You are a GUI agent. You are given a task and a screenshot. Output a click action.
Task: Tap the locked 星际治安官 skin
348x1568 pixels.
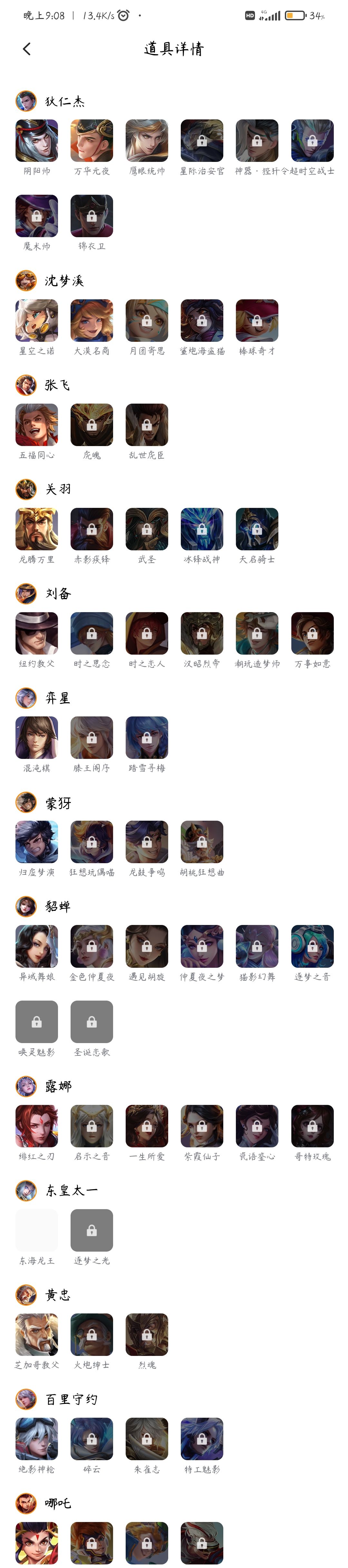tap(202, 141)
